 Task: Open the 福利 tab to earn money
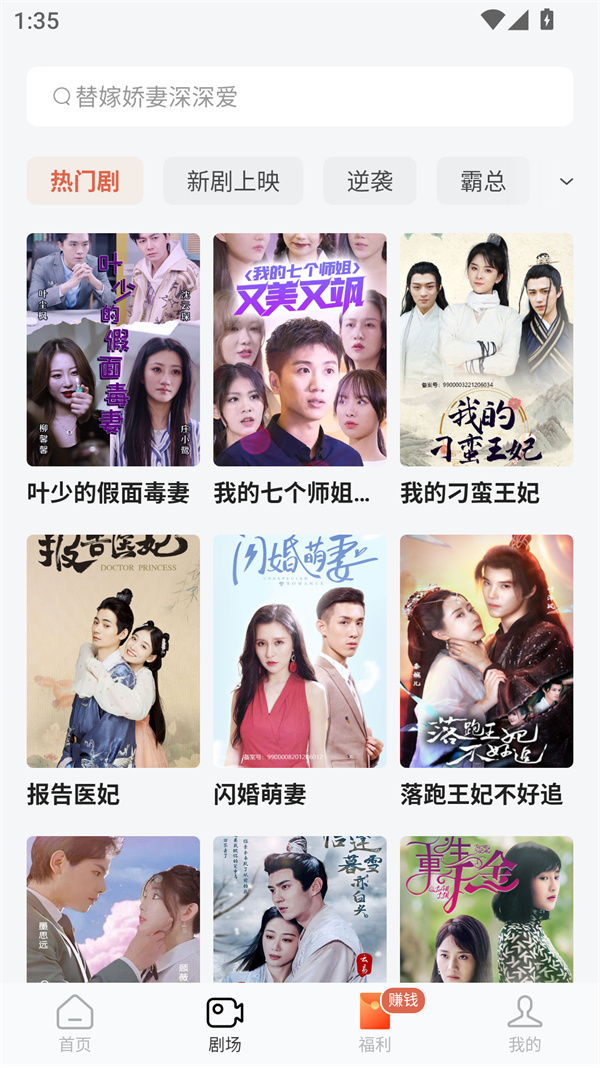375,1023
